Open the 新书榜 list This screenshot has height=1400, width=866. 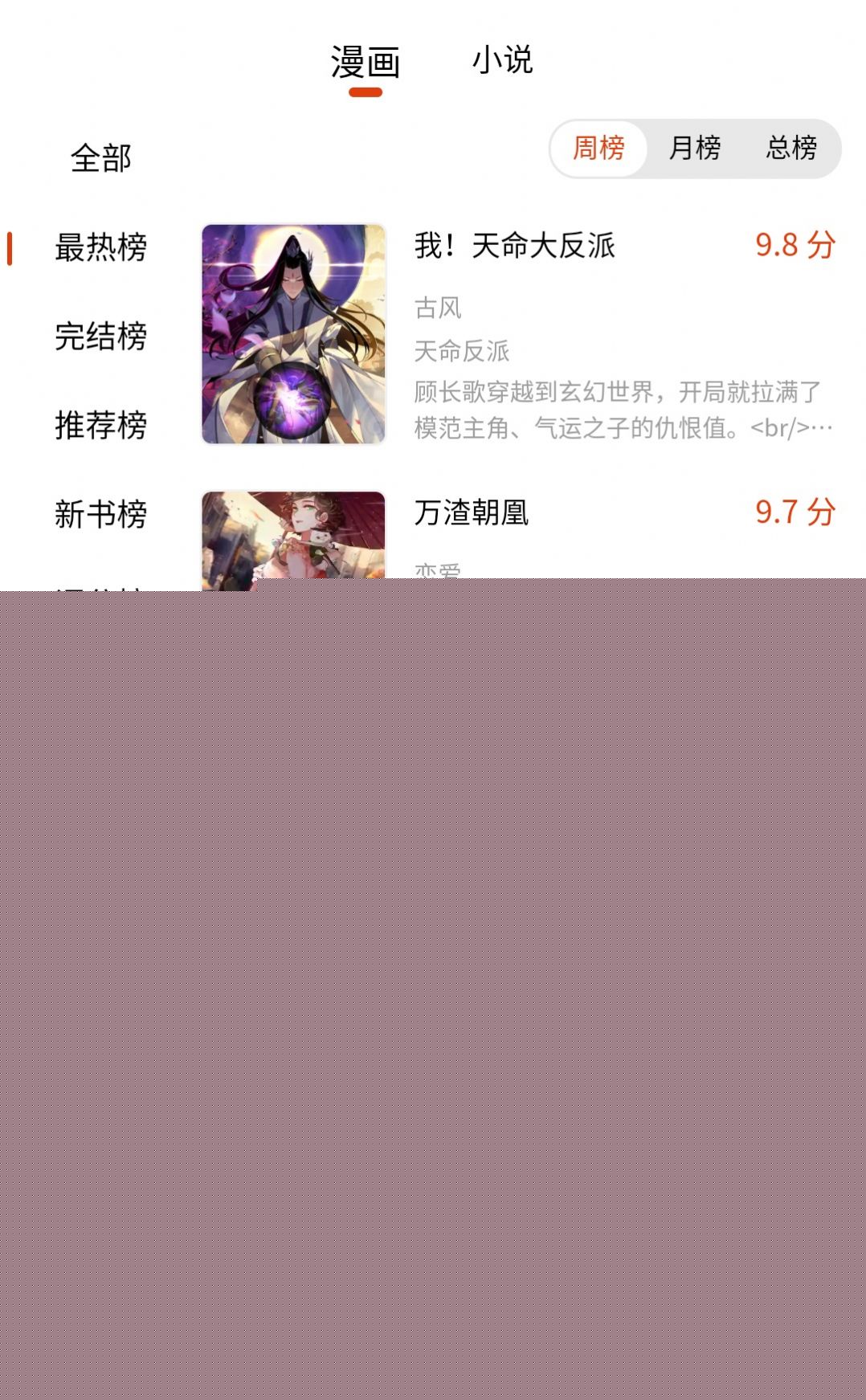coord(100,514)
